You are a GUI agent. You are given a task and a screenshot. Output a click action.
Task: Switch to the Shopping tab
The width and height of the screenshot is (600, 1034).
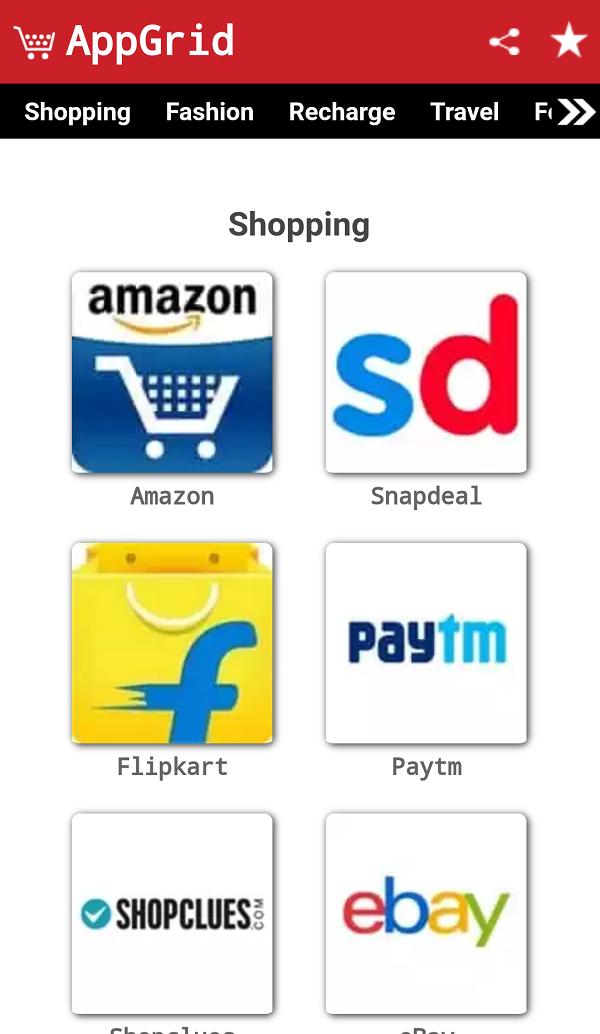(77, 112)
